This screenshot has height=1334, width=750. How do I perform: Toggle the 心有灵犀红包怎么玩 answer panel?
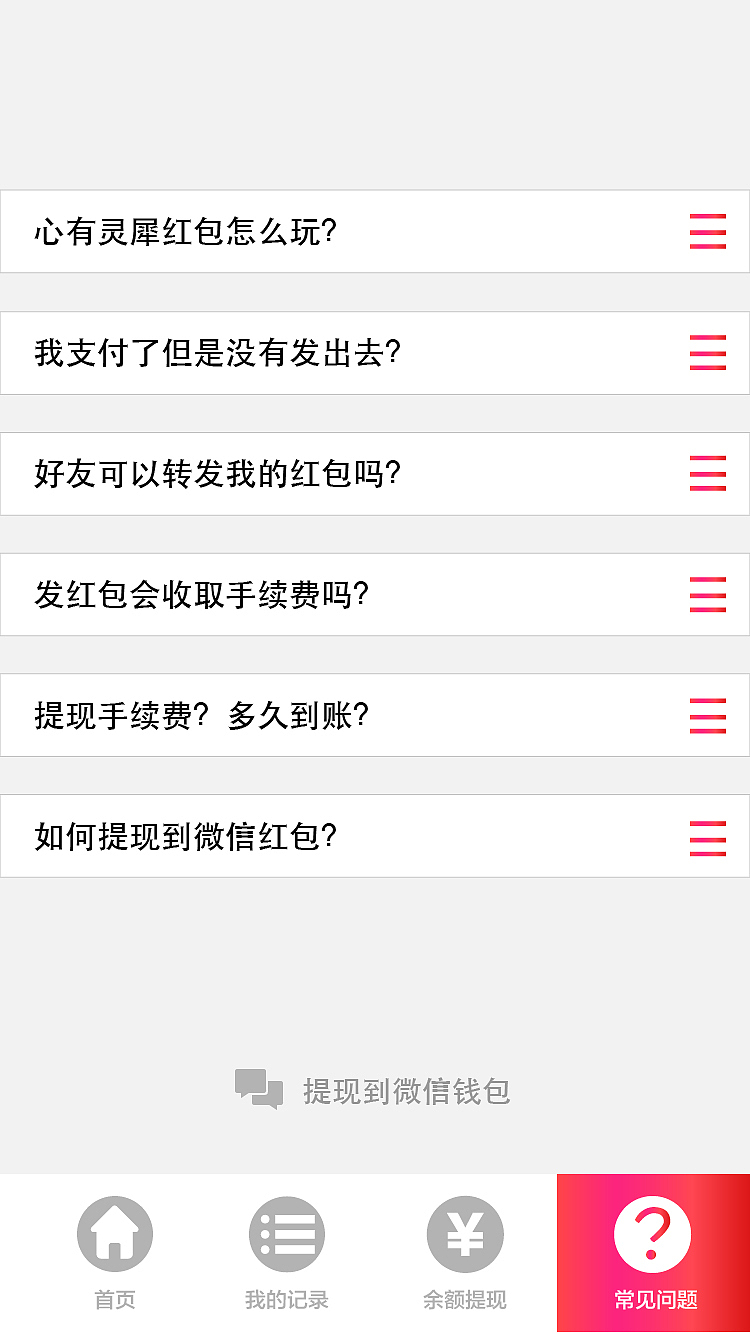[x=375, y=231]
